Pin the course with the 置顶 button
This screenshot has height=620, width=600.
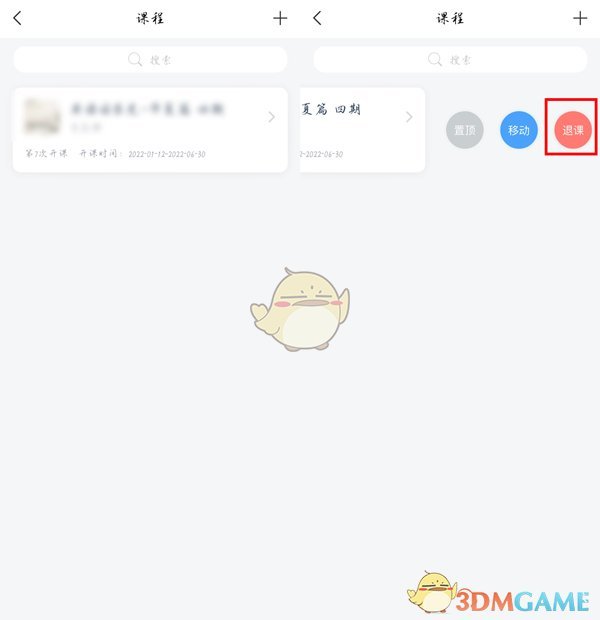pos(464,130)
